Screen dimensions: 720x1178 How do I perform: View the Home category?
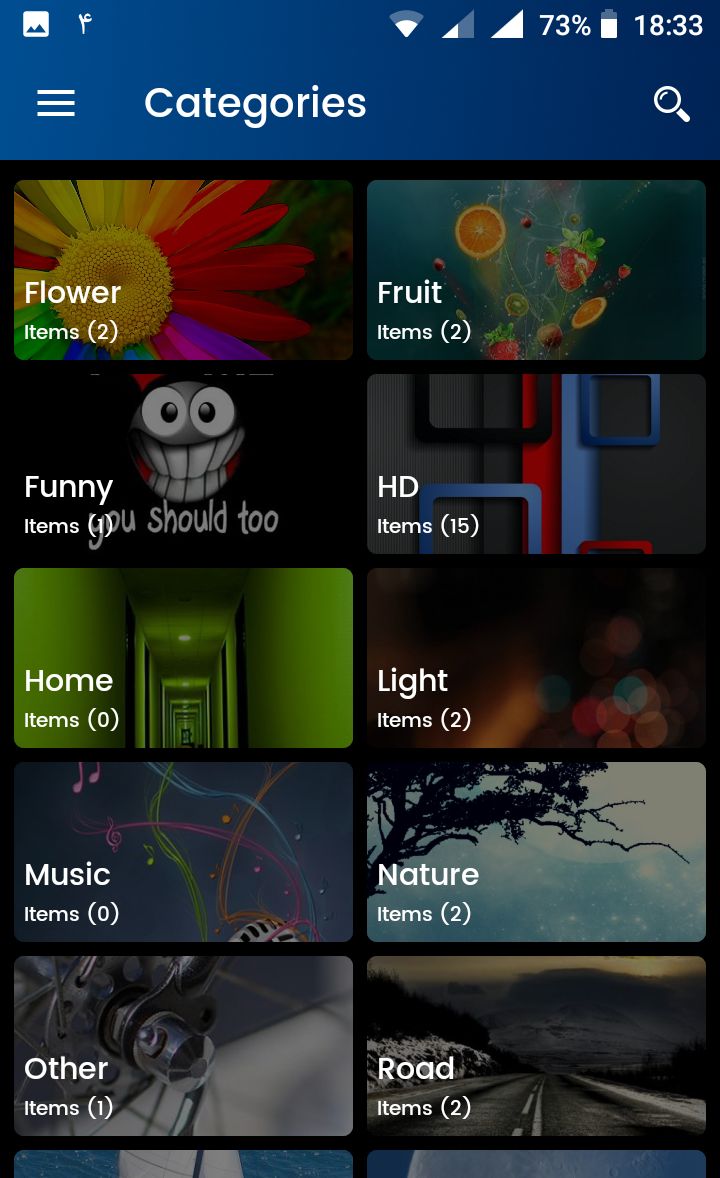point(183,658)
